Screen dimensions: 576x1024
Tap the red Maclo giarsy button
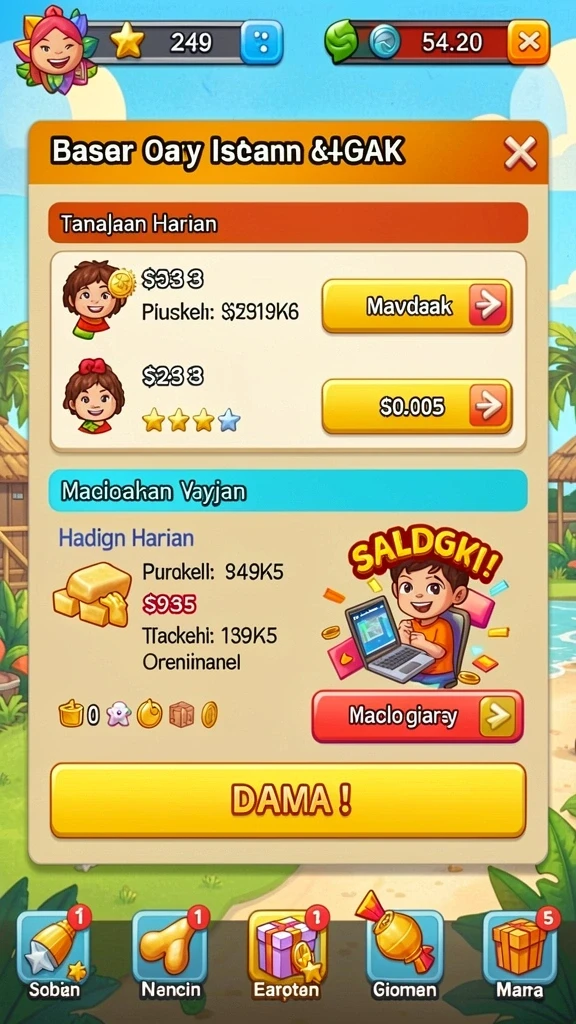[x=417, y=716]
